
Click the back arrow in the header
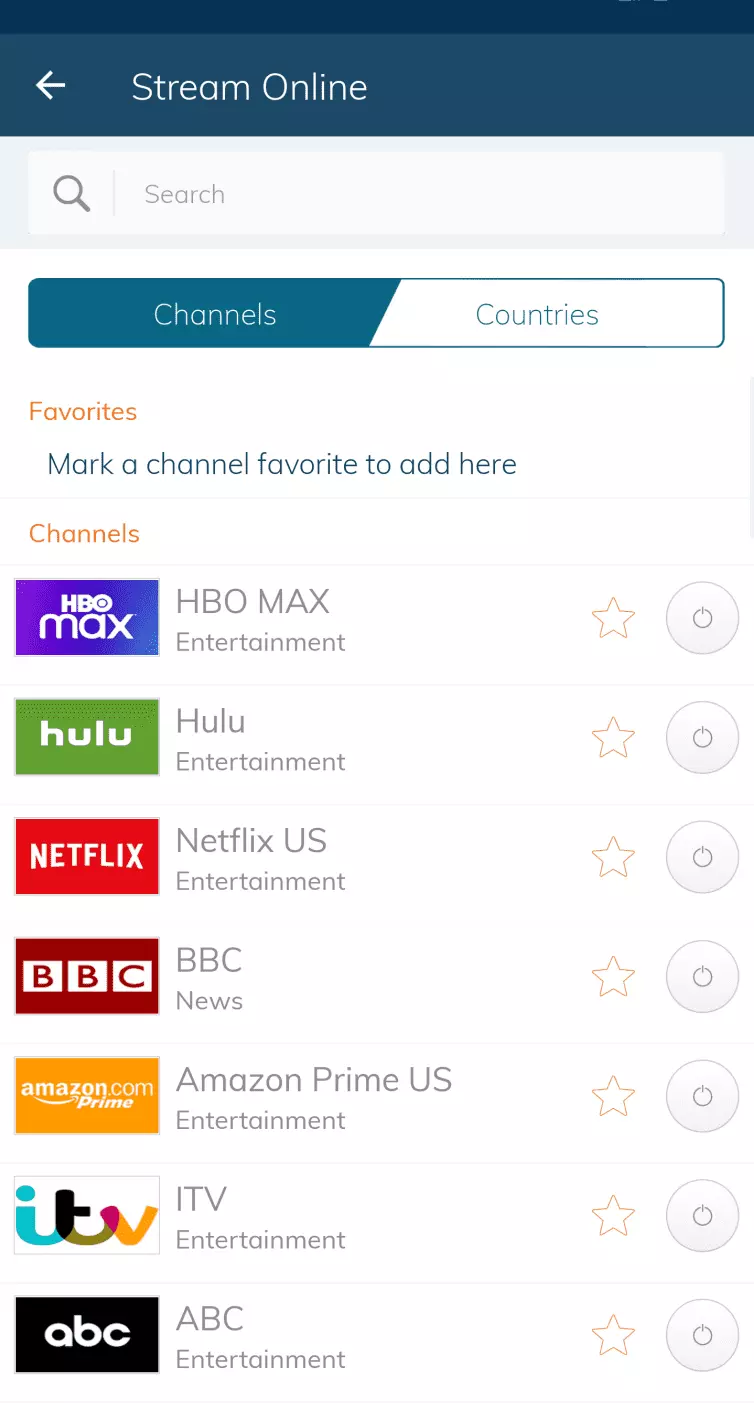pyautogui.click(x=50, y=85)
